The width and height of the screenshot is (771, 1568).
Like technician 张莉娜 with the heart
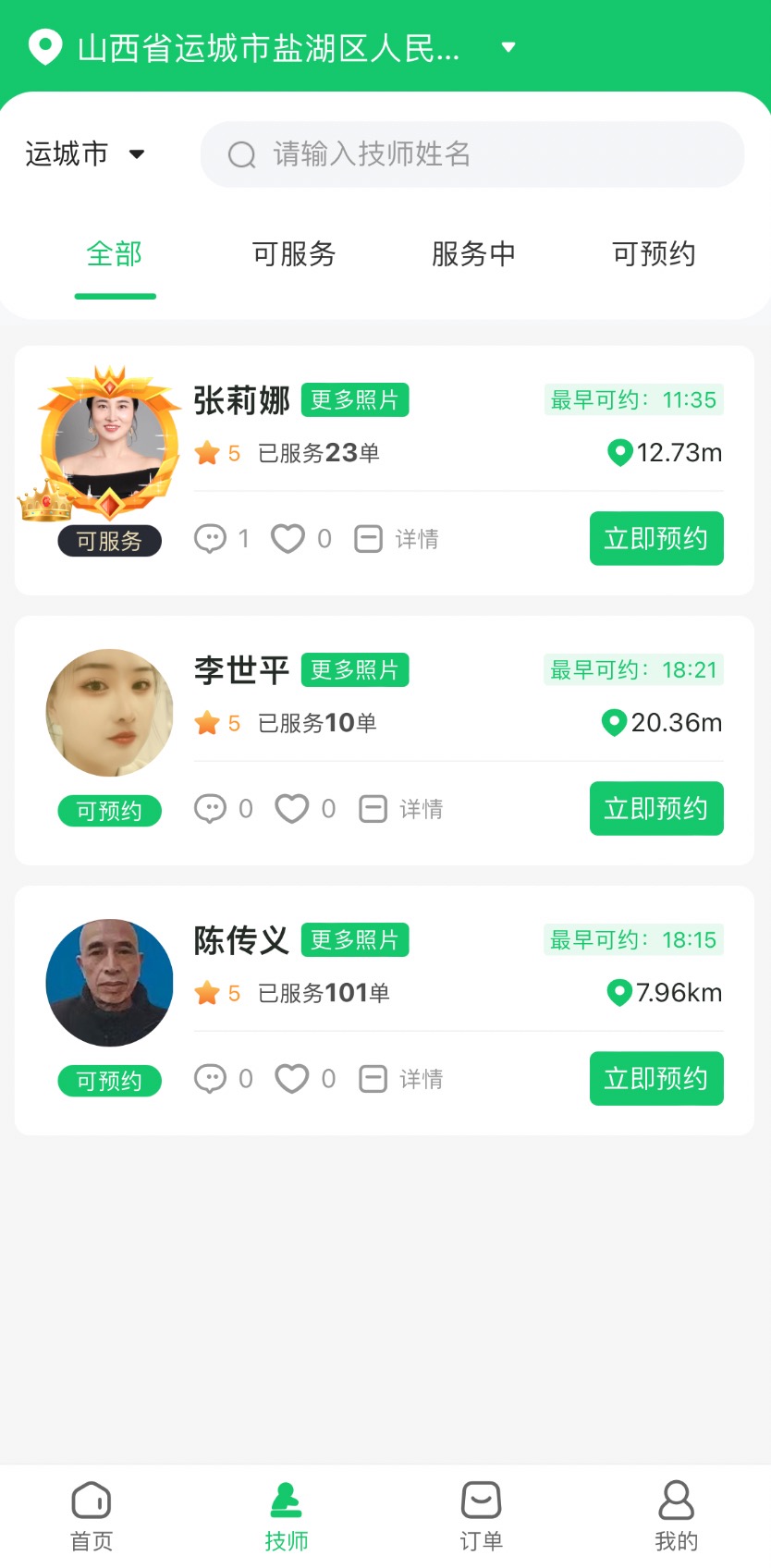coord(288,539)
